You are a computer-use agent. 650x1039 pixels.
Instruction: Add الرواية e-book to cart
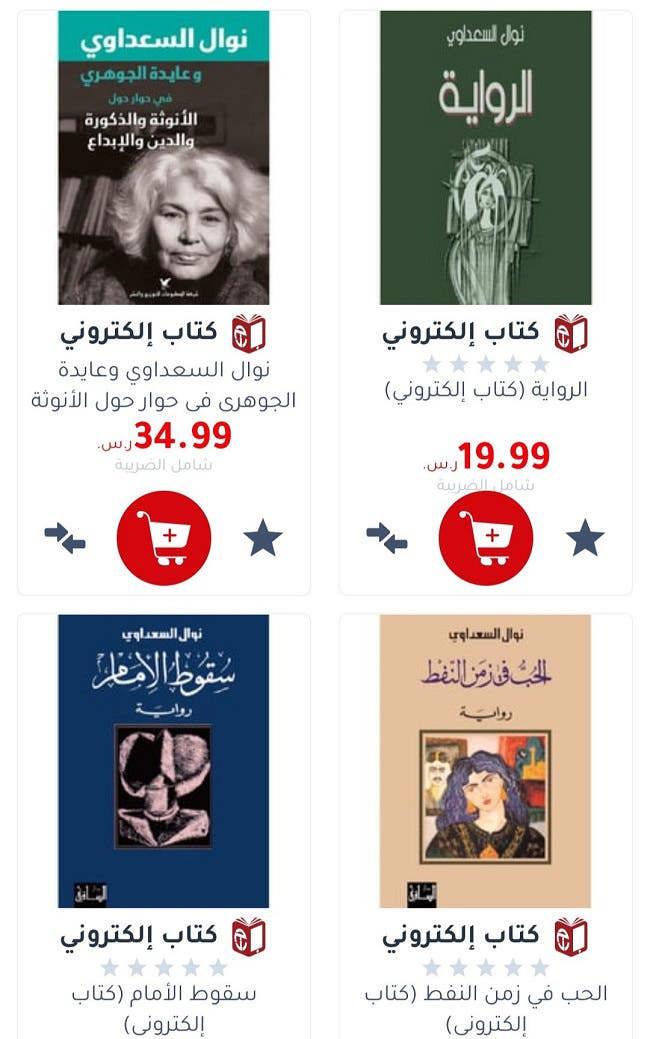(485, 538)
